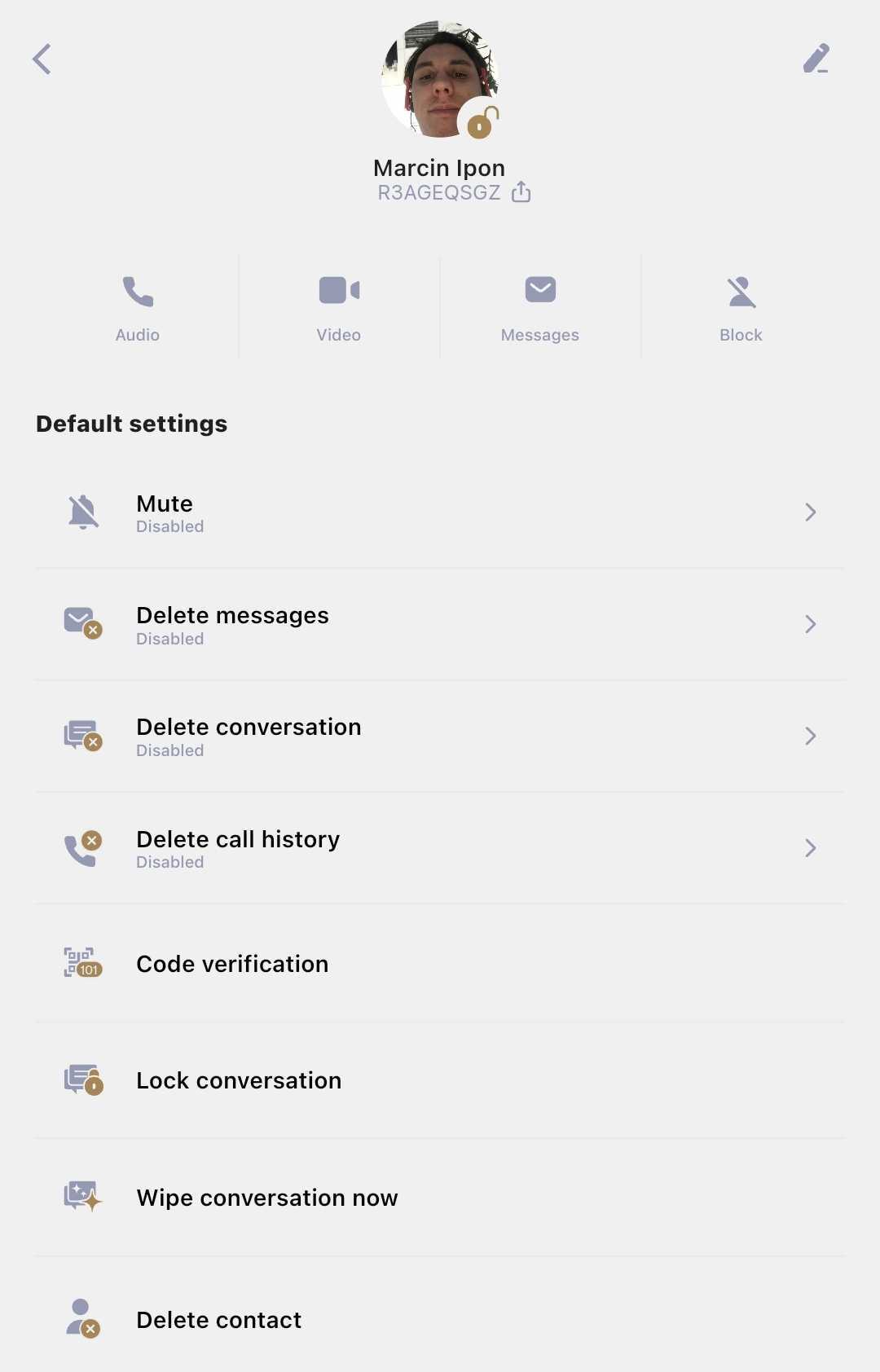Open Delete call history setting
Screen dimensions: 880x1372
pyautogui.click(x=440, y=848)
